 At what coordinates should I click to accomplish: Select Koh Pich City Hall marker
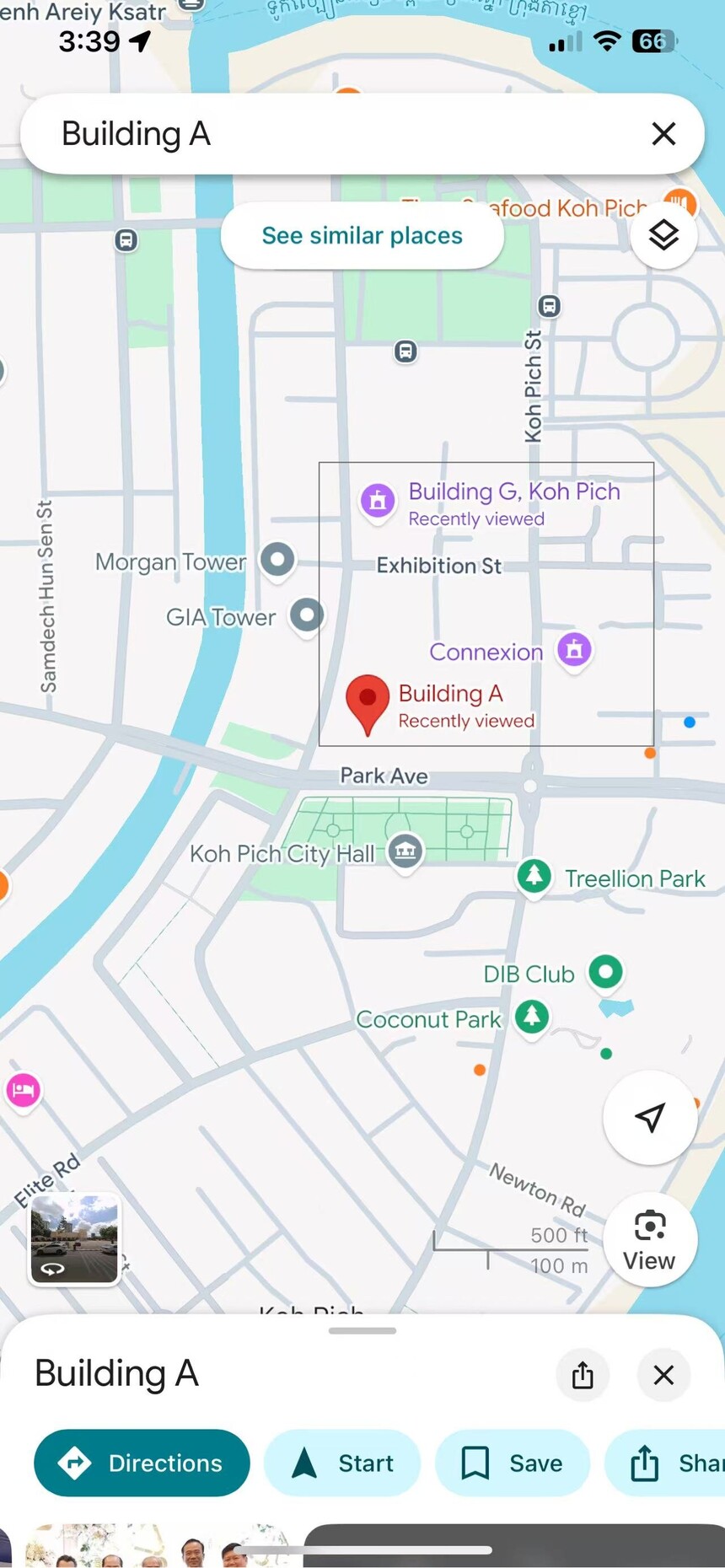(405, 851)
